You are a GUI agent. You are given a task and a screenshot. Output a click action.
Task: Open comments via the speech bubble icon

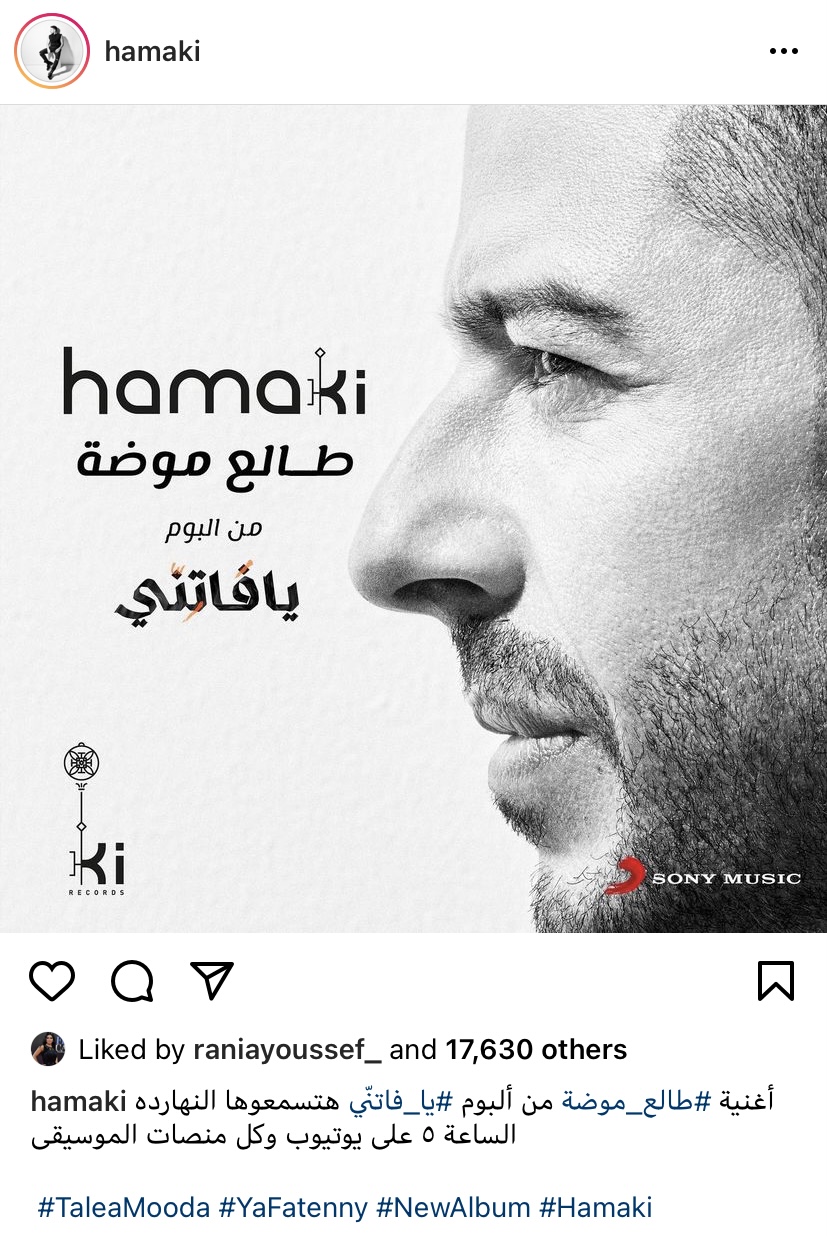pos(132,981)
